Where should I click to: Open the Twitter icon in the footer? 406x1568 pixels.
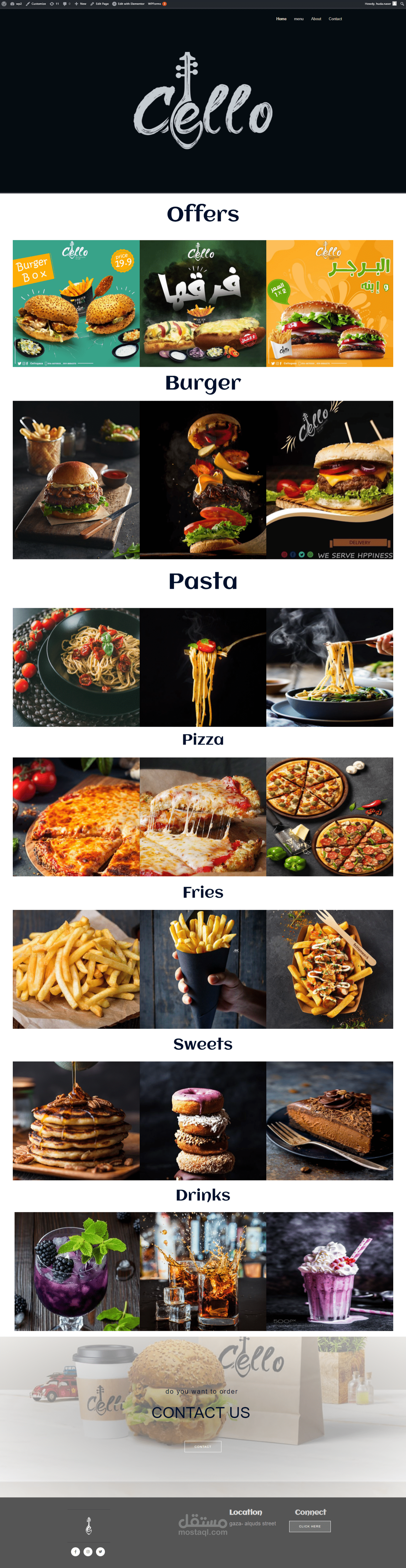tap(100, 1552)
